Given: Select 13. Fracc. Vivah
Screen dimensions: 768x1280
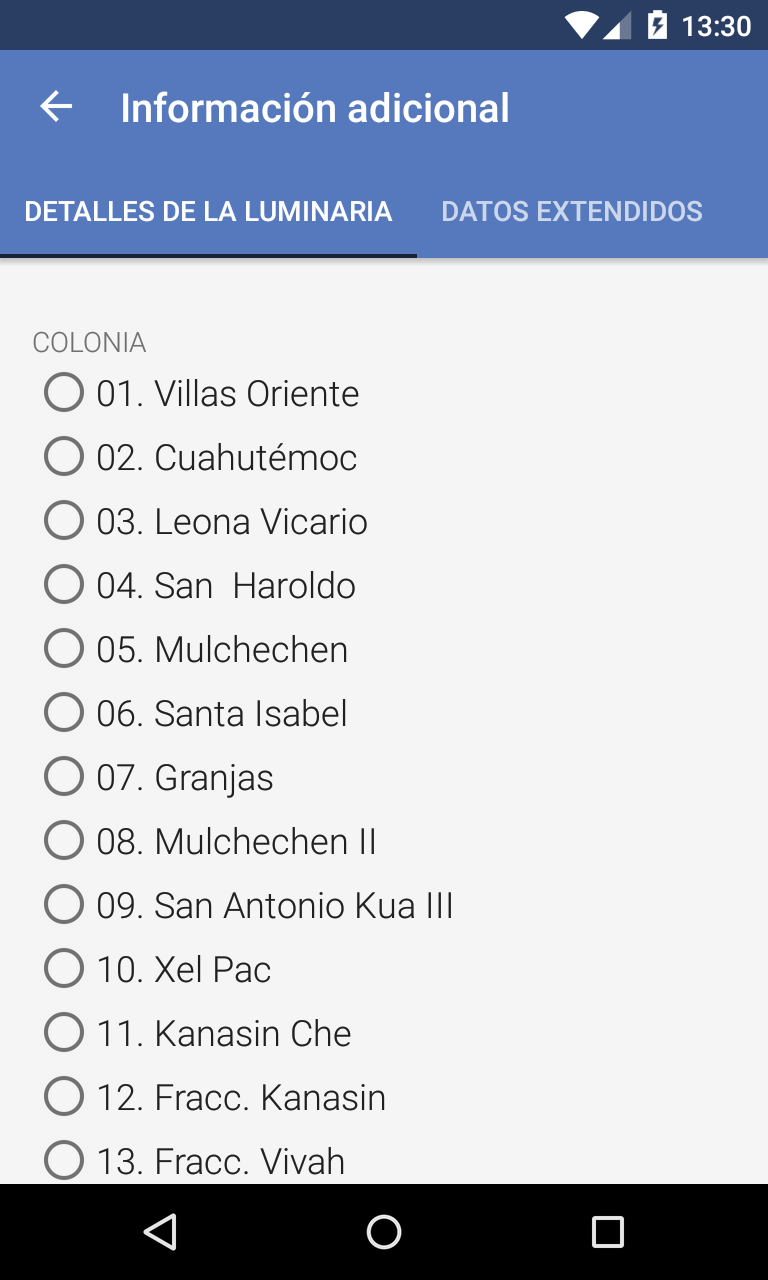Looking at the screenshot, I should (x=195, y=1158).
